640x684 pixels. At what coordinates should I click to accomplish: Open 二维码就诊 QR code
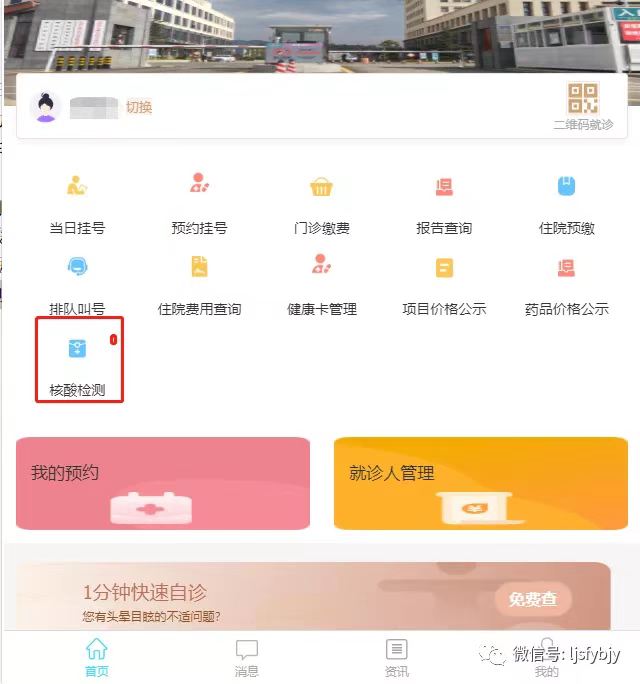583,106
